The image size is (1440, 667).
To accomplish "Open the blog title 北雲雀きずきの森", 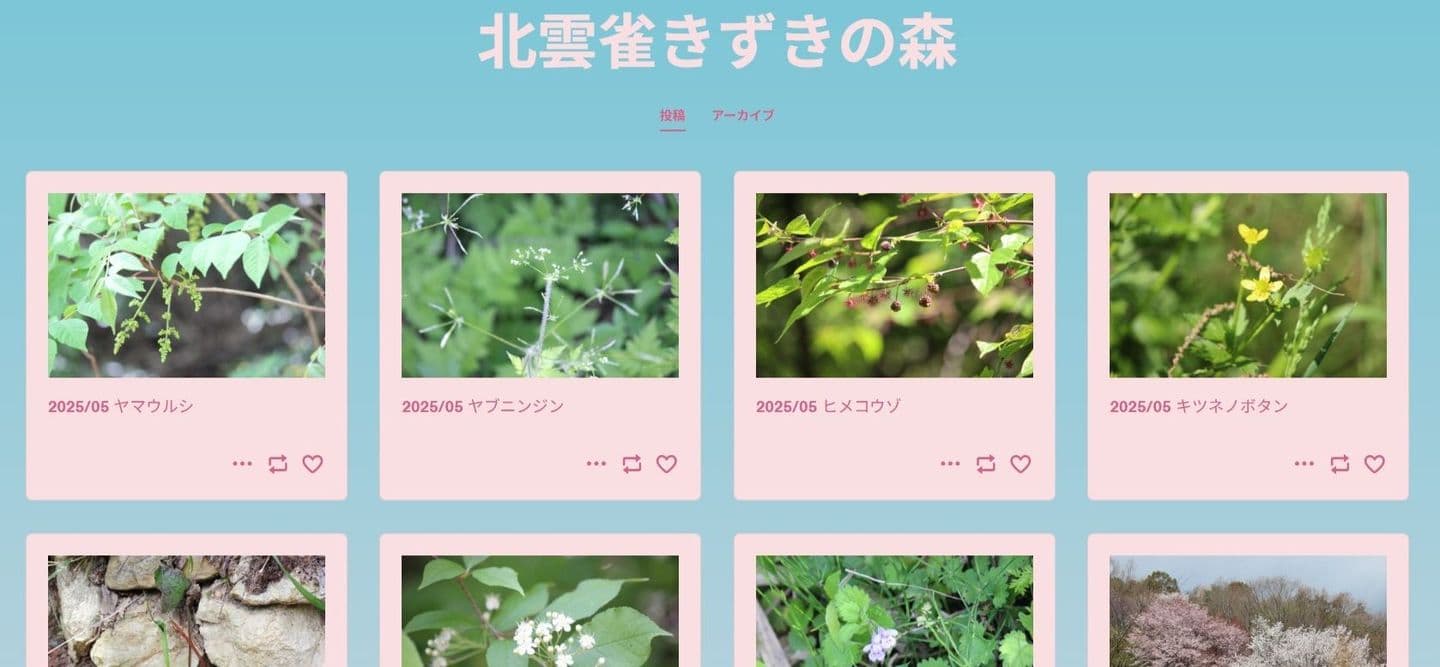I will 718,42.
